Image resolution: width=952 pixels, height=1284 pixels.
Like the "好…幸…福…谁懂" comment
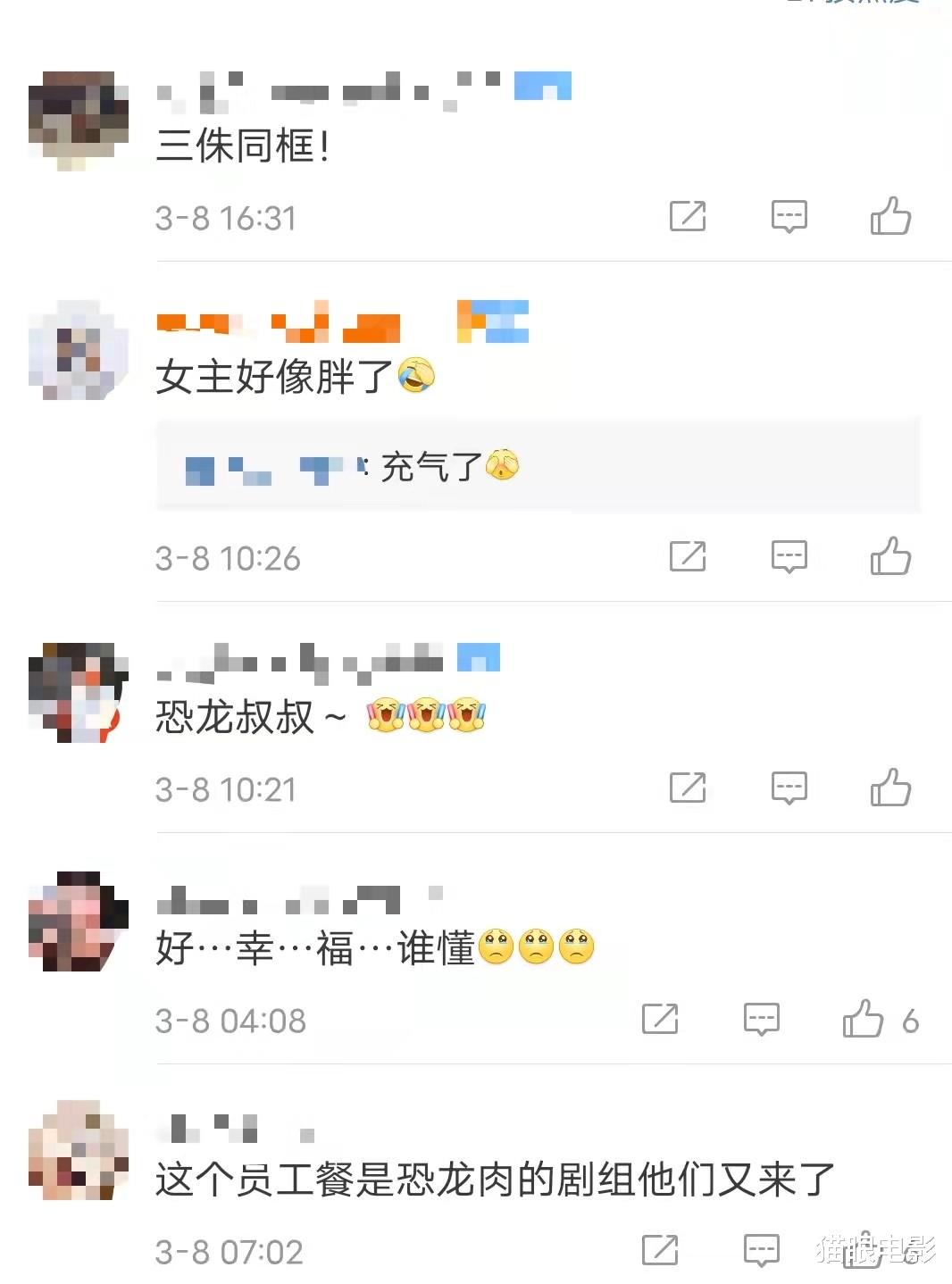coord(863,1018)
